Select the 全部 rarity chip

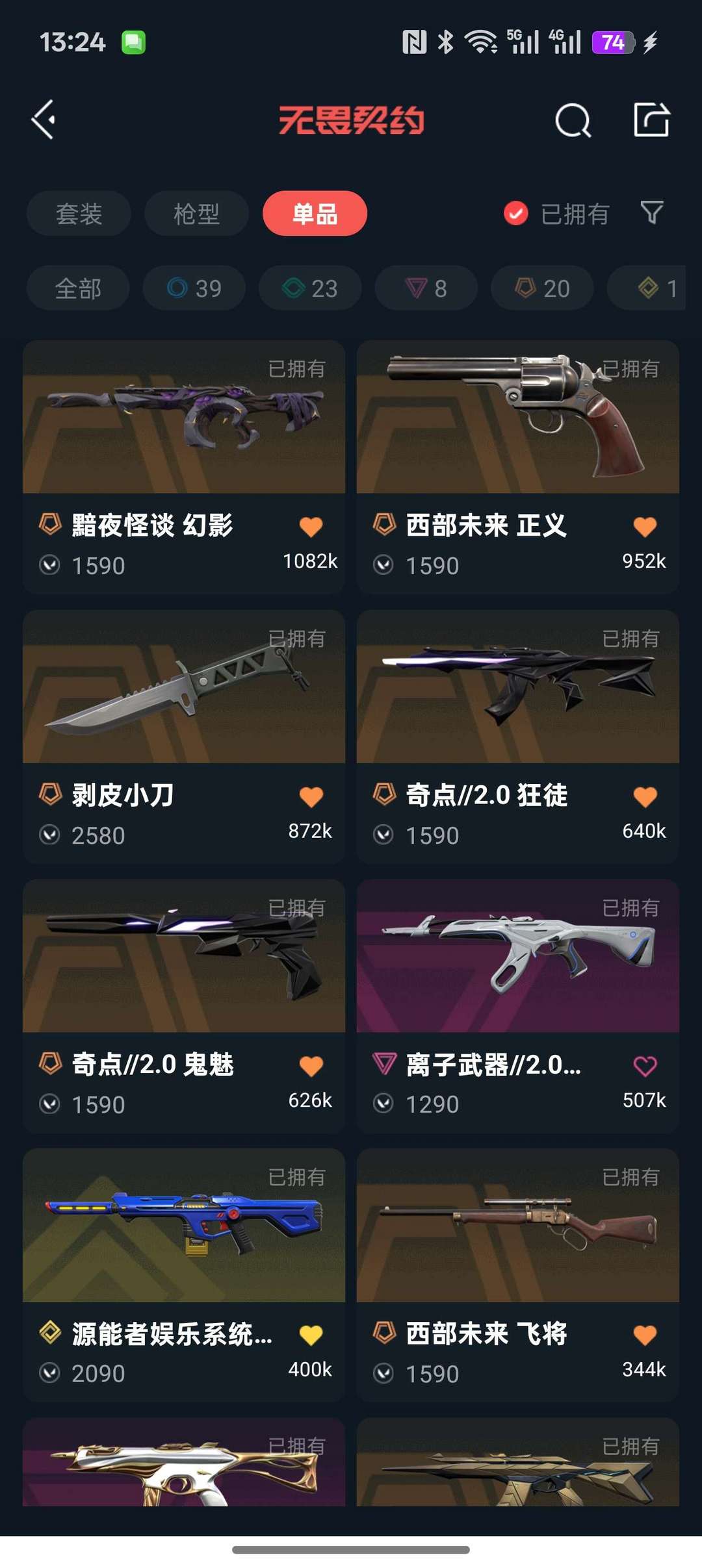pyautogui.click(x=78, y=288)
